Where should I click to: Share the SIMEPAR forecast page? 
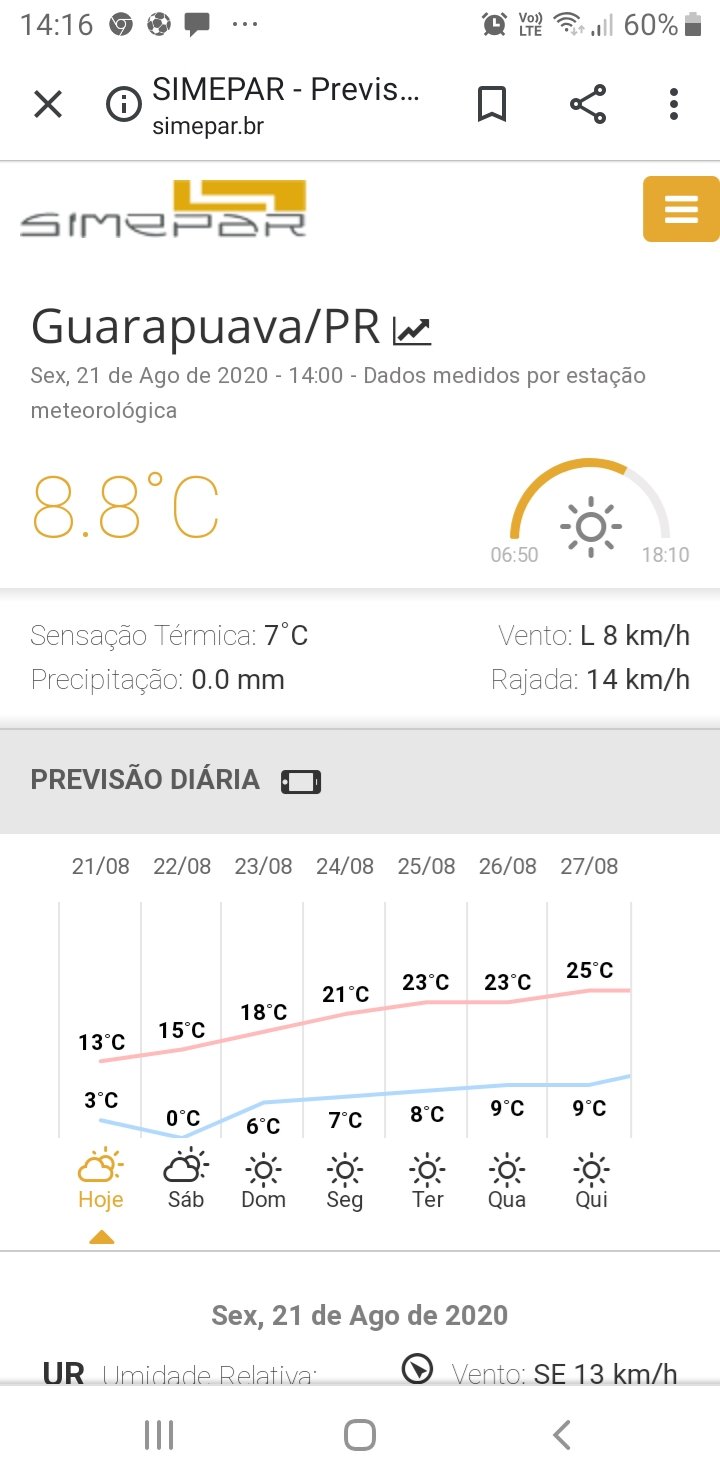[588, 104]
